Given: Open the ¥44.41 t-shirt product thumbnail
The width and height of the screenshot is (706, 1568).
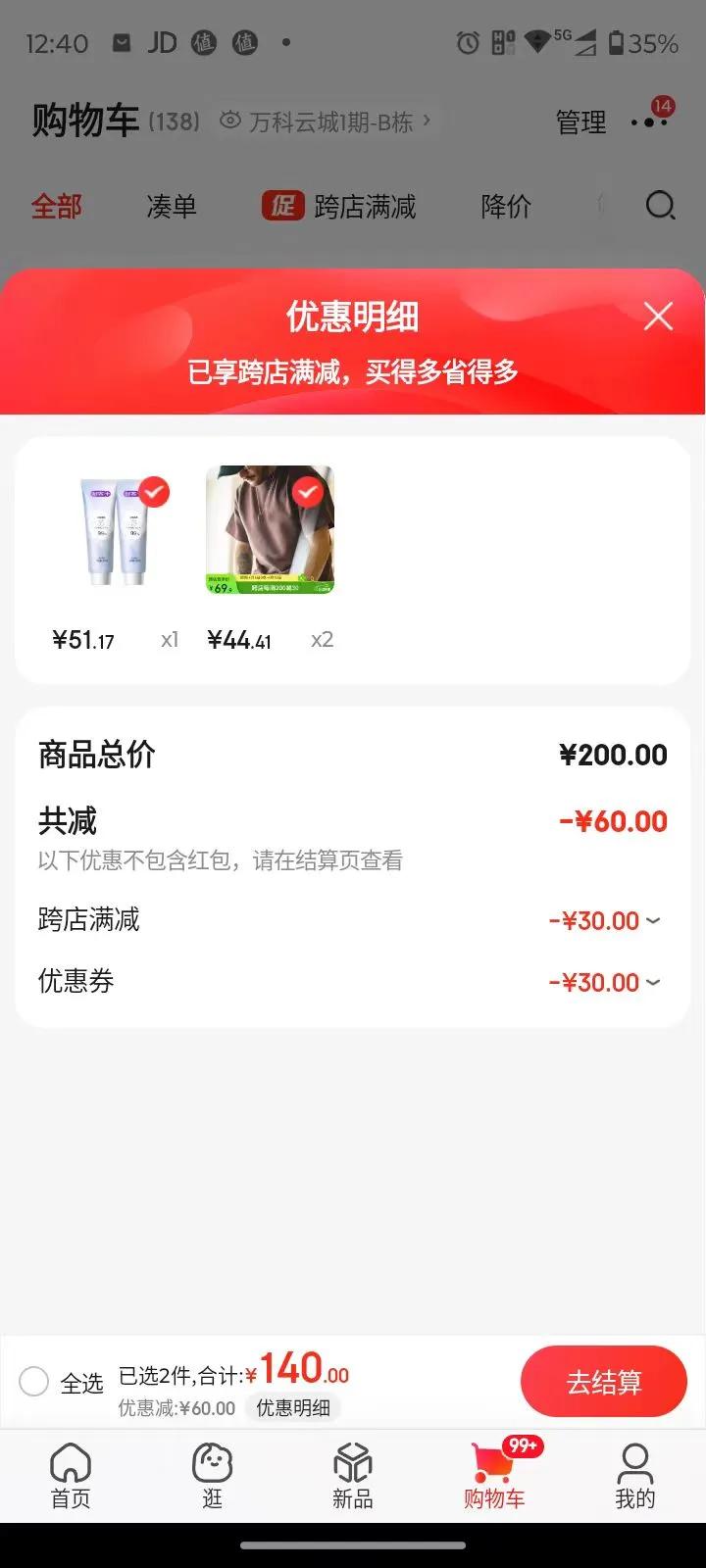Looking at the screenshot, I should tap(270, 530).
